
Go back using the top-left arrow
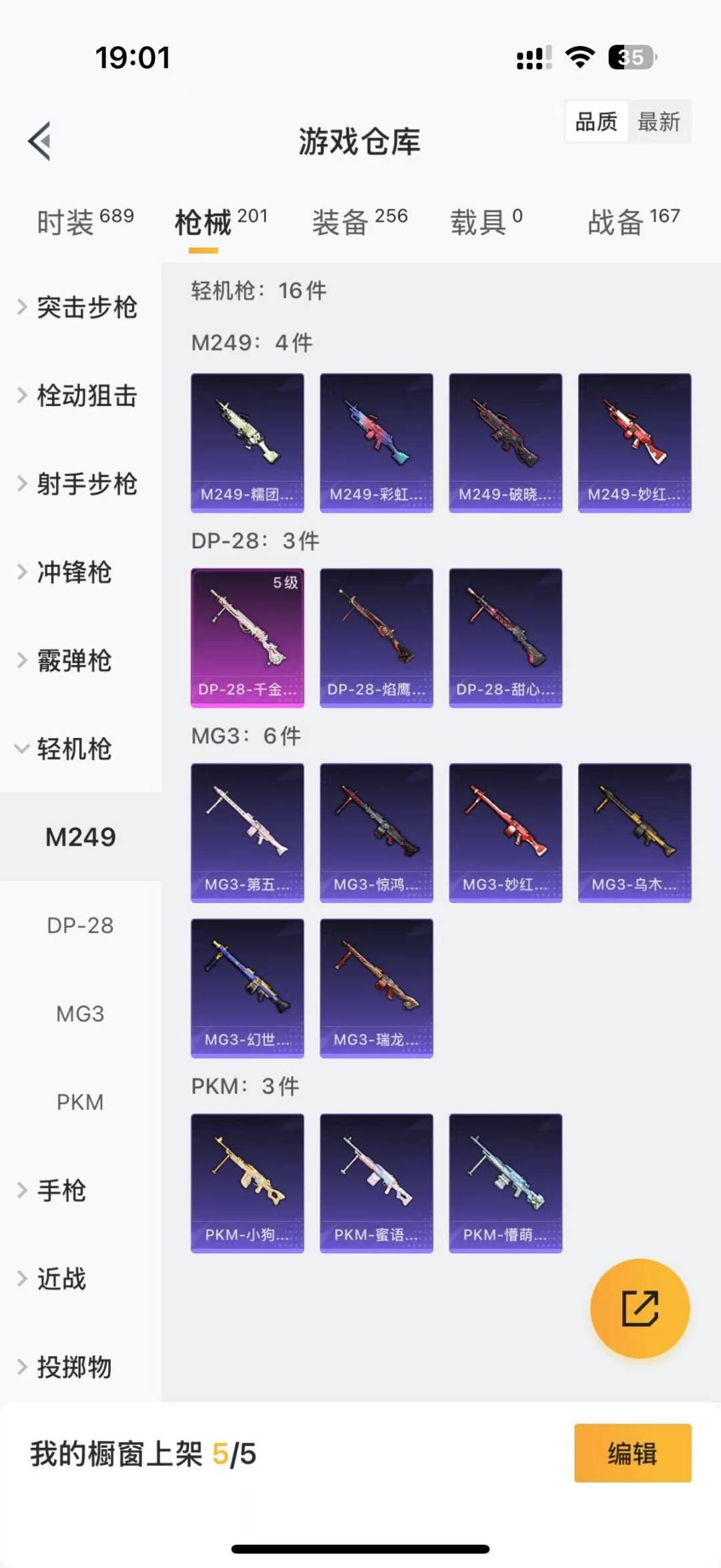40,141
